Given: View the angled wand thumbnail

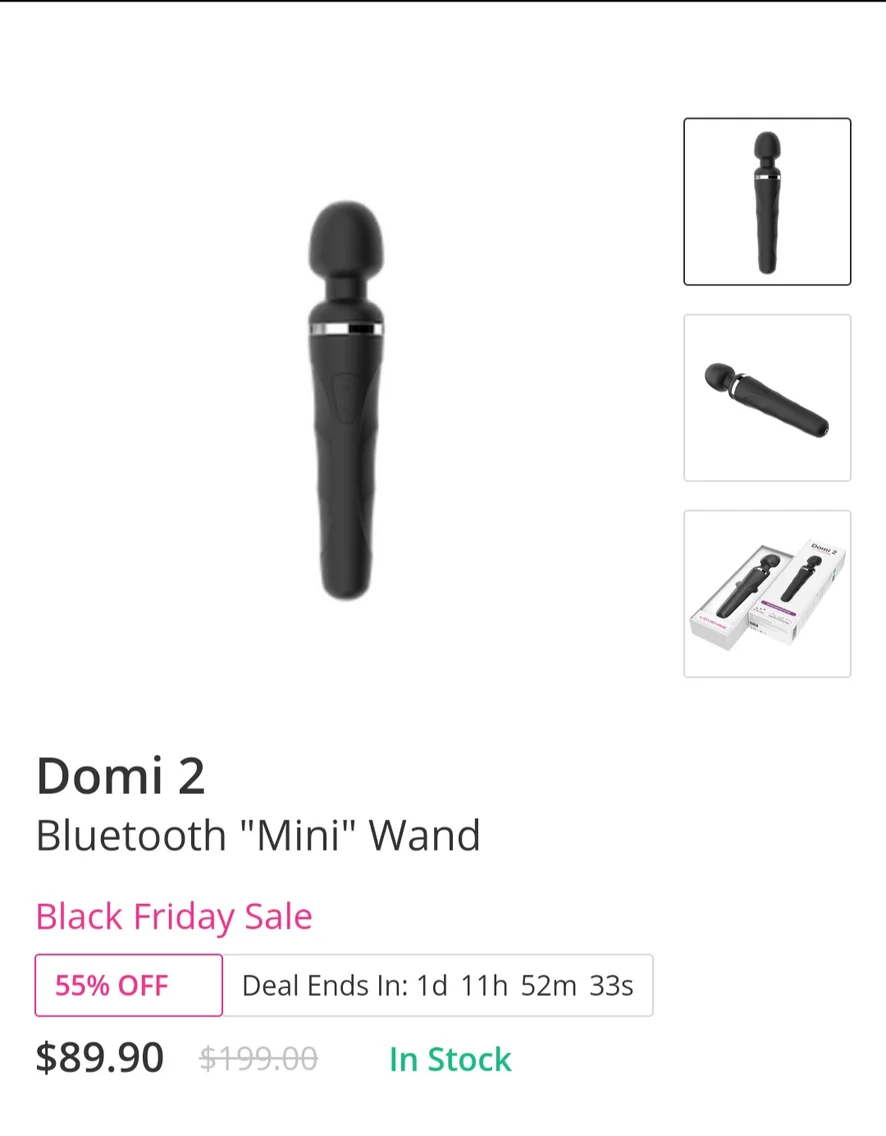Looking at the screenshot, I should point(767,398).
